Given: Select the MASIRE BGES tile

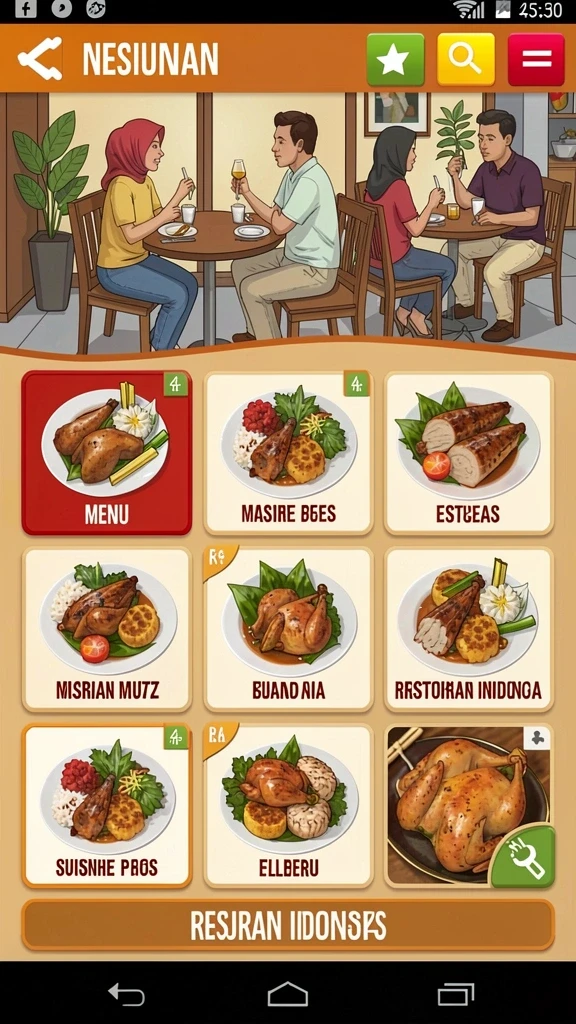Looking at the screenshot, I should tap(288, 453).
